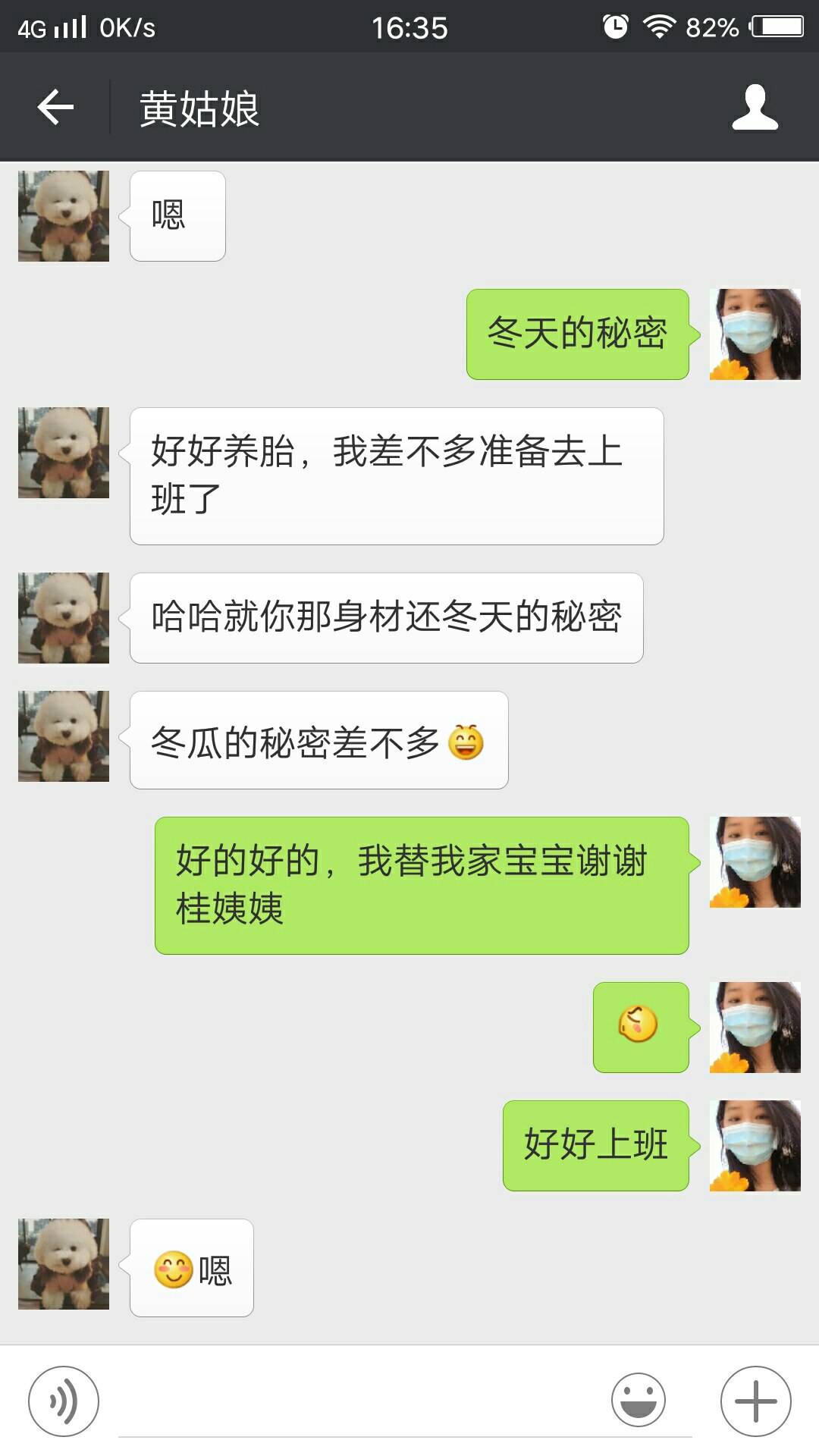Viewport: 819px width, 1456px height.
Task: Switch to voice message input
Action: tap(64, 1401)
